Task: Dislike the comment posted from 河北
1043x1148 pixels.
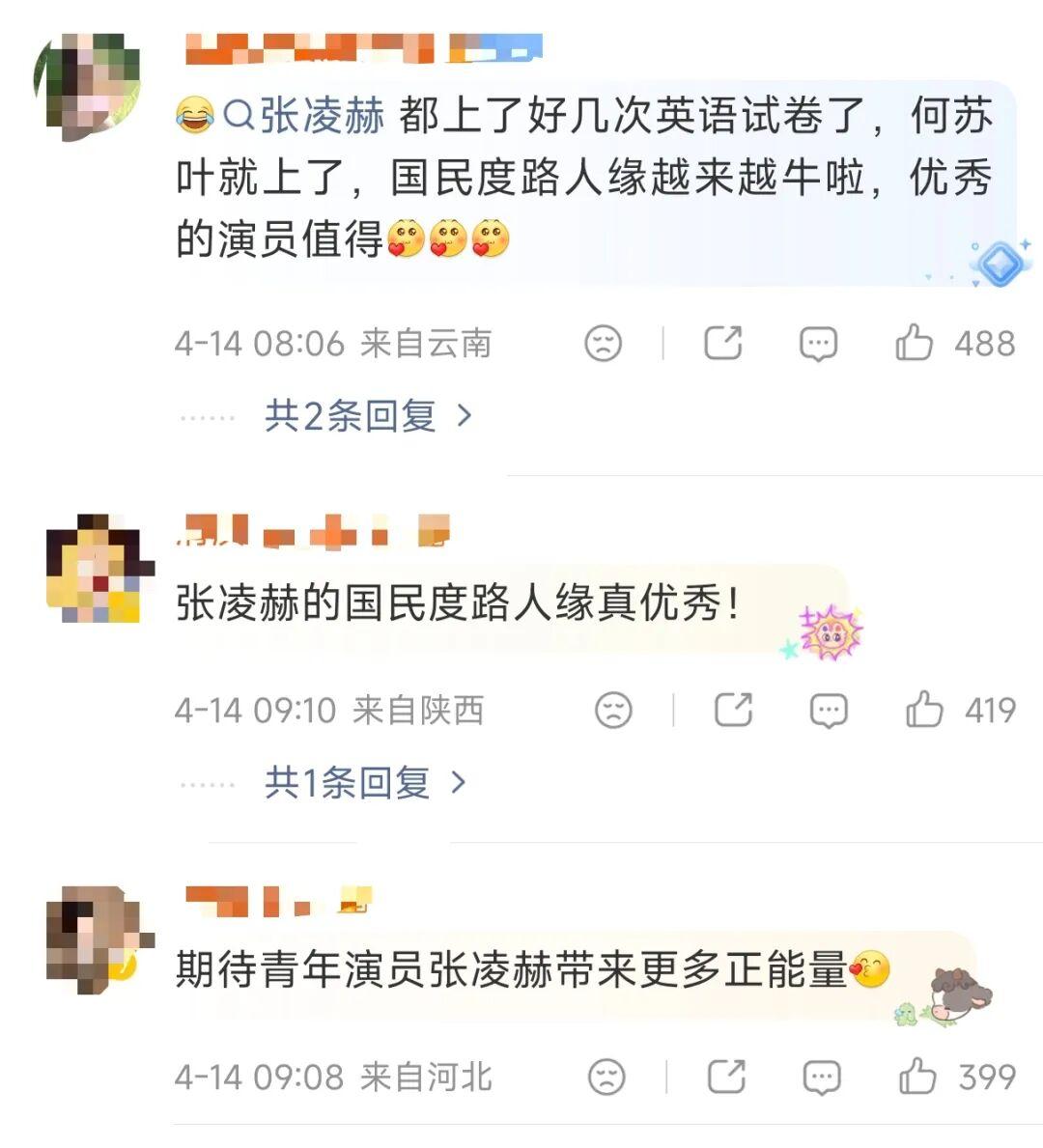Action: point(606,1076)
